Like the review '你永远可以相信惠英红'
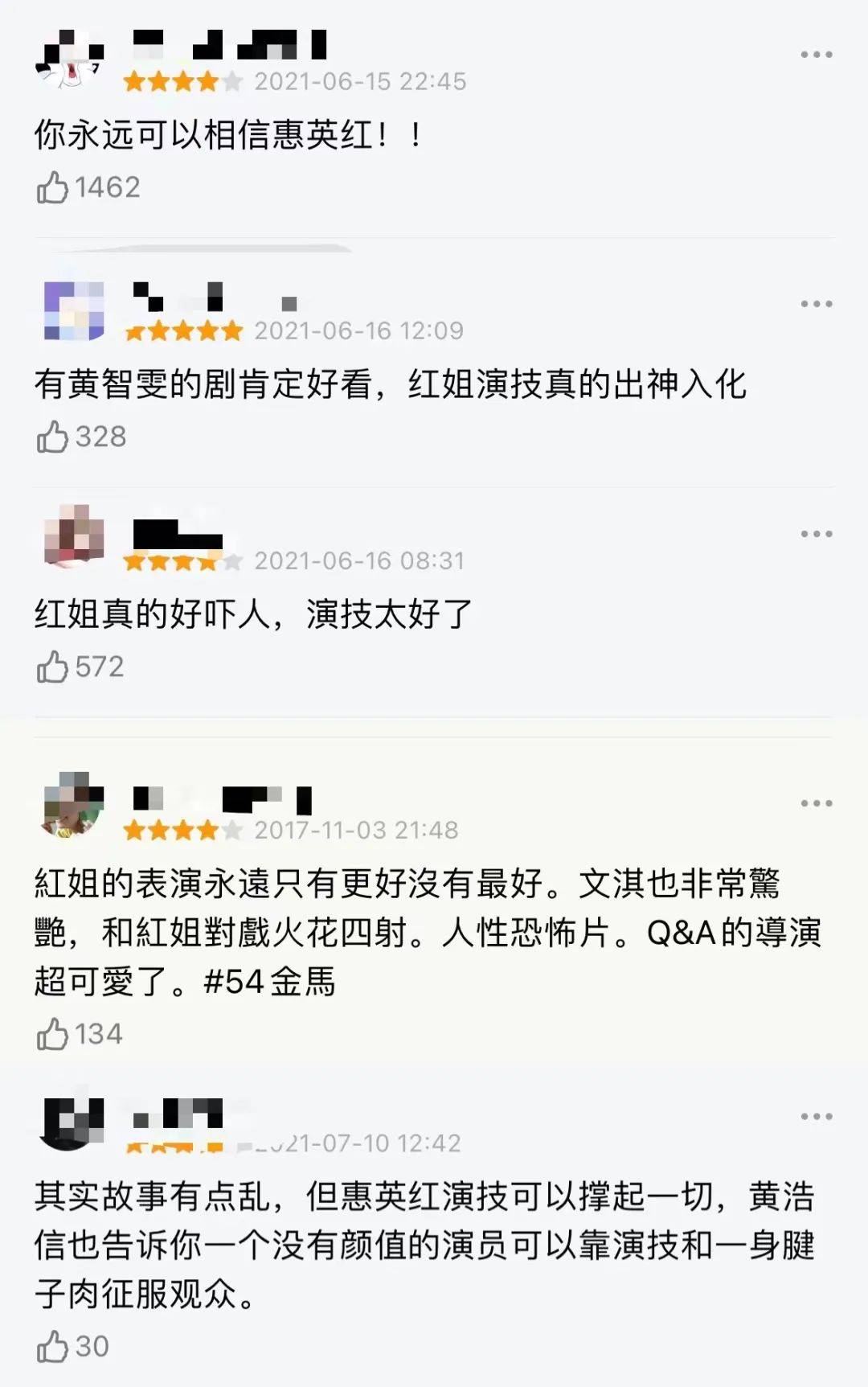 (53, 188)
